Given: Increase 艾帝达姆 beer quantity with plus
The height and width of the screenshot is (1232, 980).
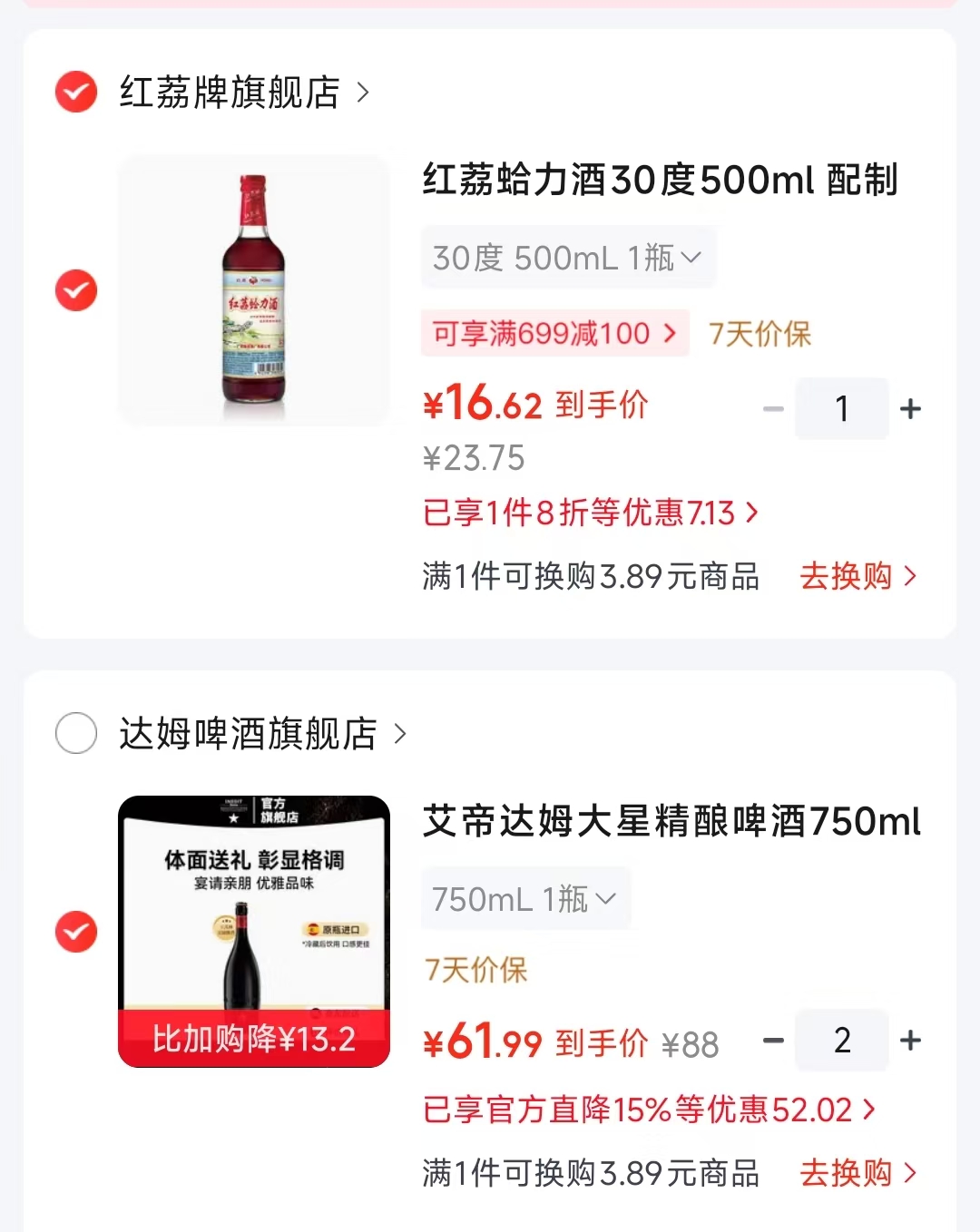Looking at the screenshot, I should (910, 1041).
